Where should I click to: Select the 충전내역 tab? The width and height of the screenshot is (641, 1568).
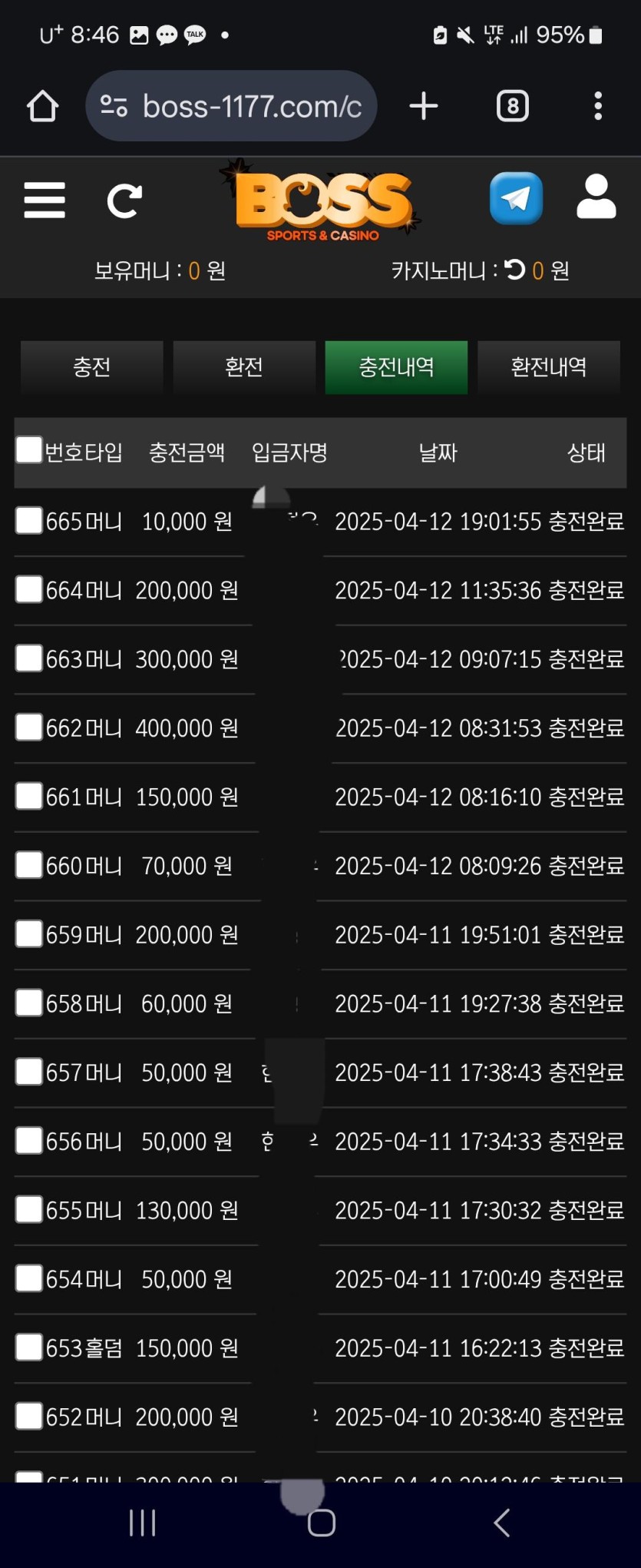pyautogui.click(x=396, y=367)
